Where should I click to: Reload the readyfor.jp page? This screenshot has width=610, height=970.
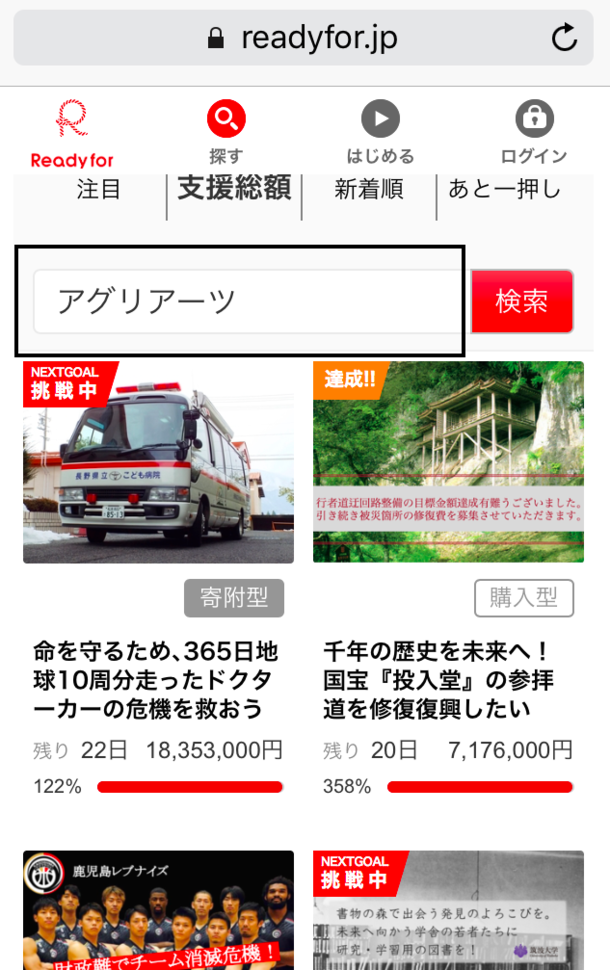coord(564,39)
